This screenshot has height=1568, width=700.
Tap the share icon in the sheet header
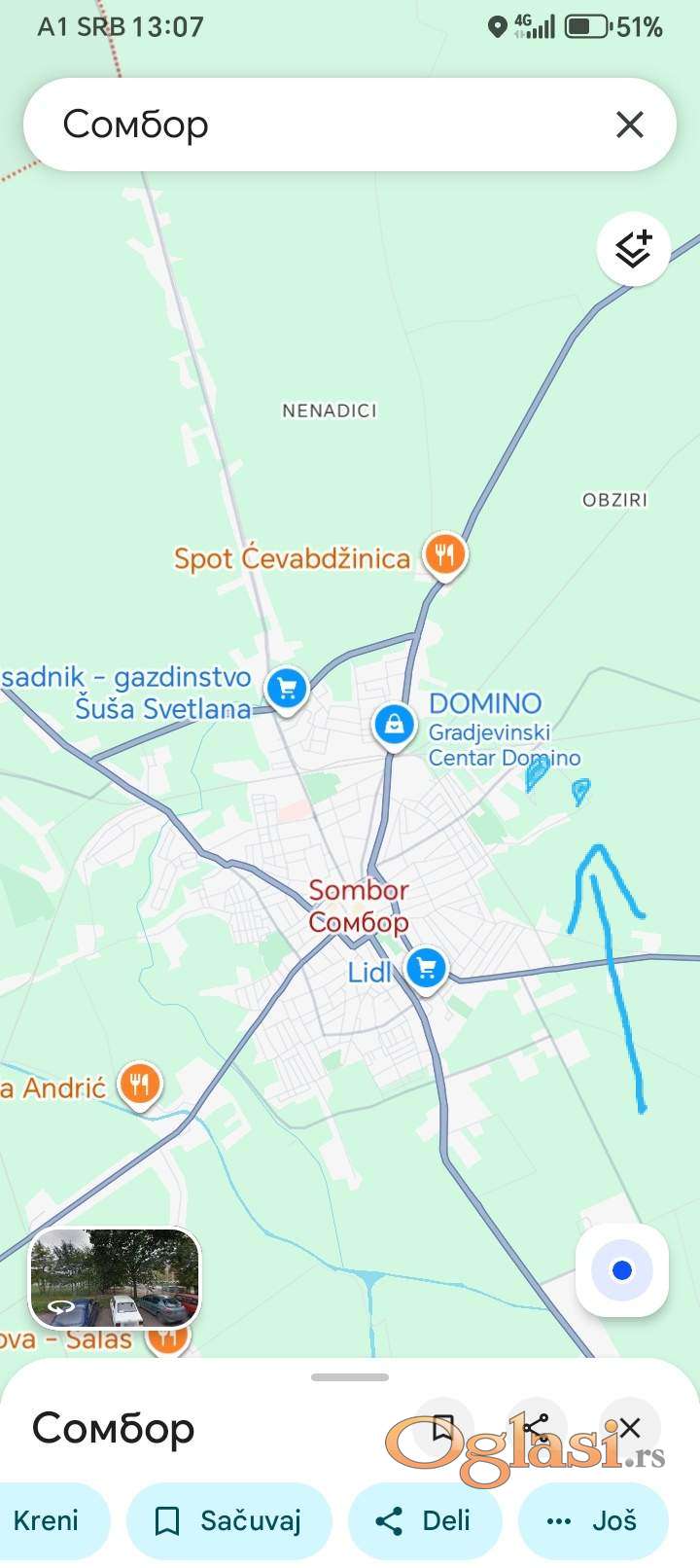pyautogui.click(x=536, y=1428)
